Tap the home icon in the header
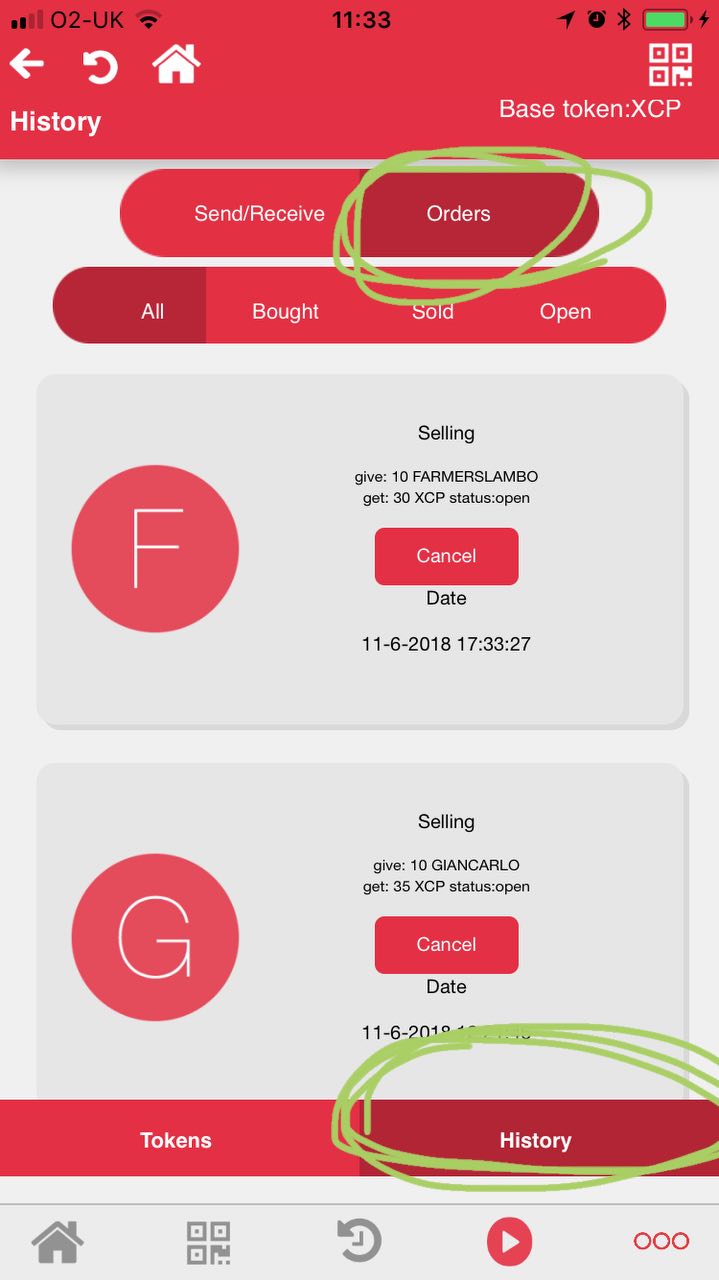The image size is (719, 1280). [176, 64]
